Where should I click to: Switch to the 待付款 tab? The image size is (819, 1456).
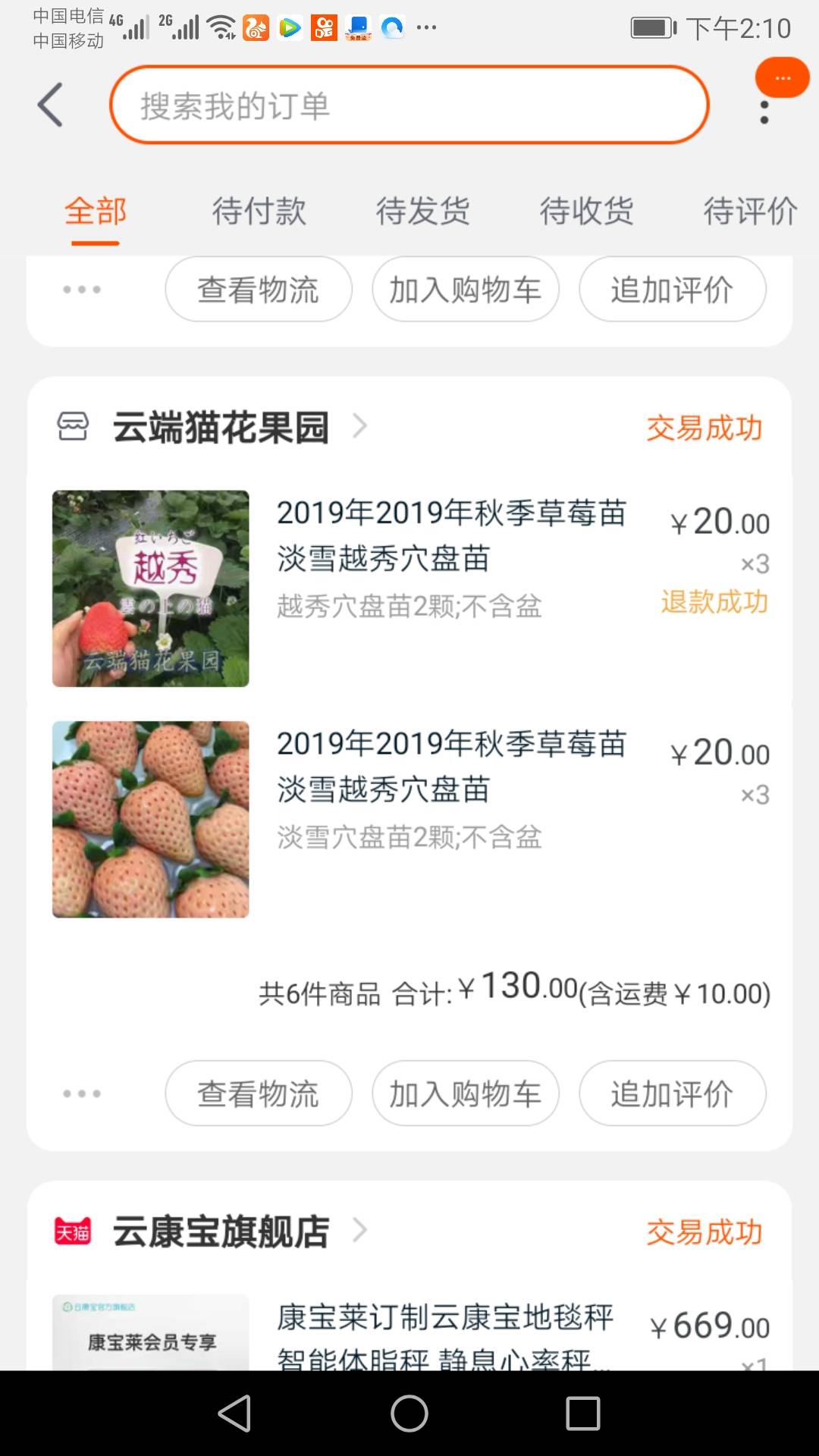click(x=259, y=212)
